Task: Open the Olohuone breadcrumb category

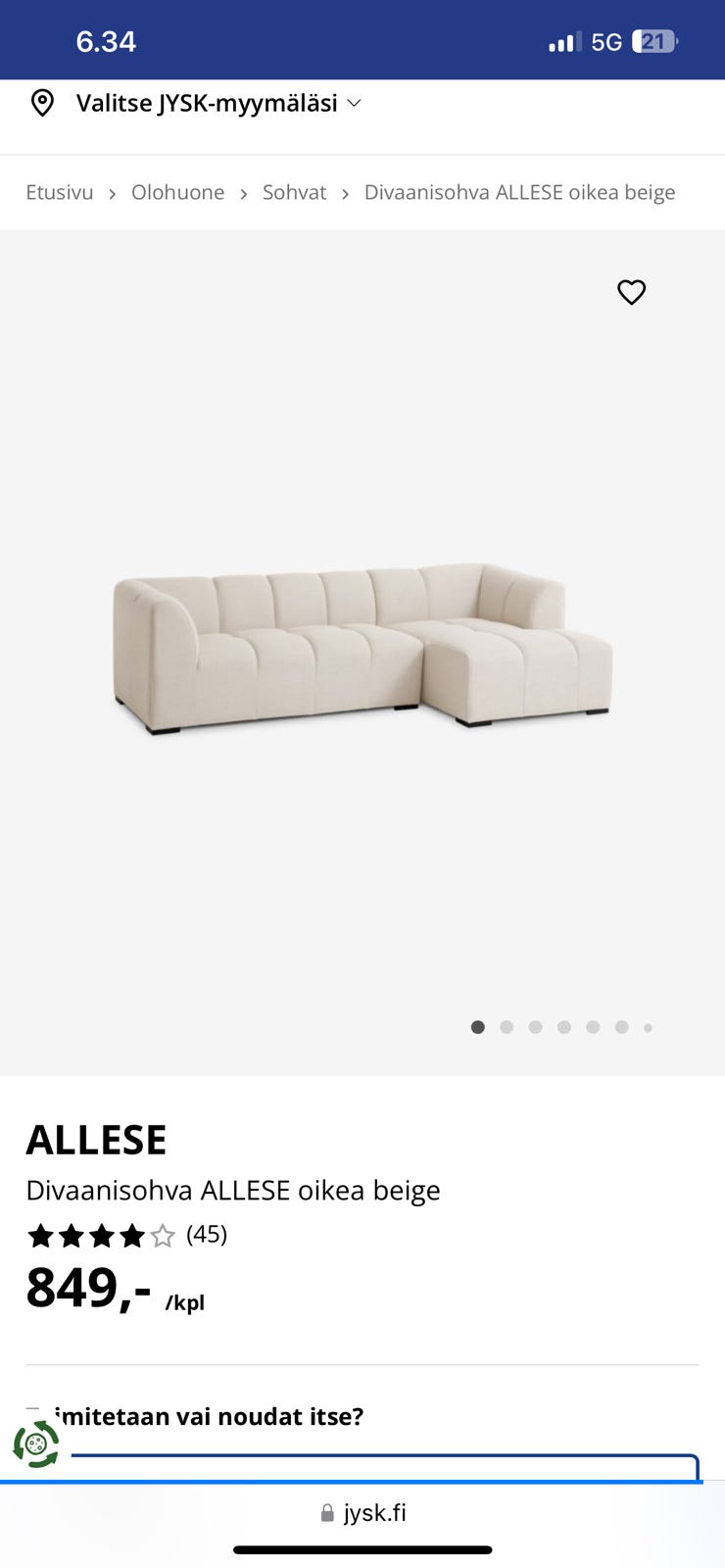Action: [x=177, y=192]
